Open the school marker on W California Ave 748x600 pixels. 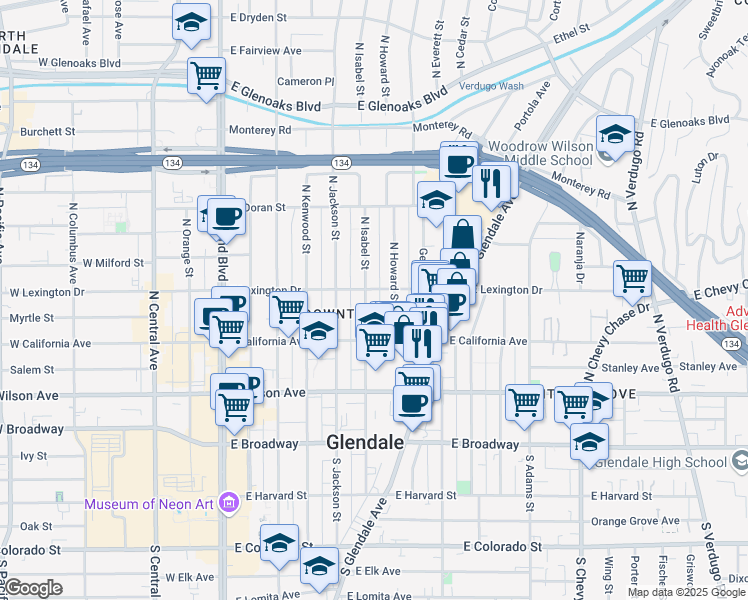317,332
